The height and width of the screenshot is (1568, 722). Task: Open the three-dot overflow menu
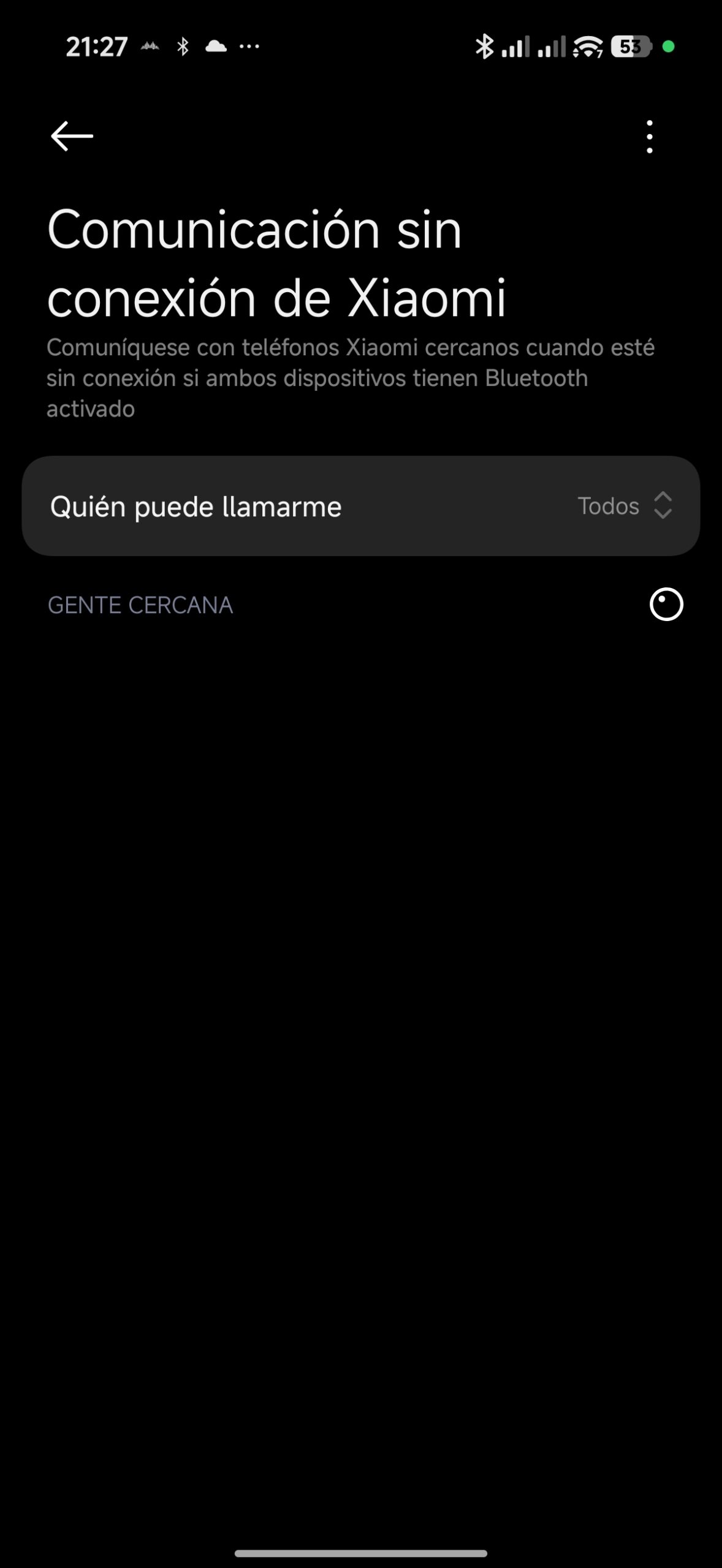[x=649, y=137]
